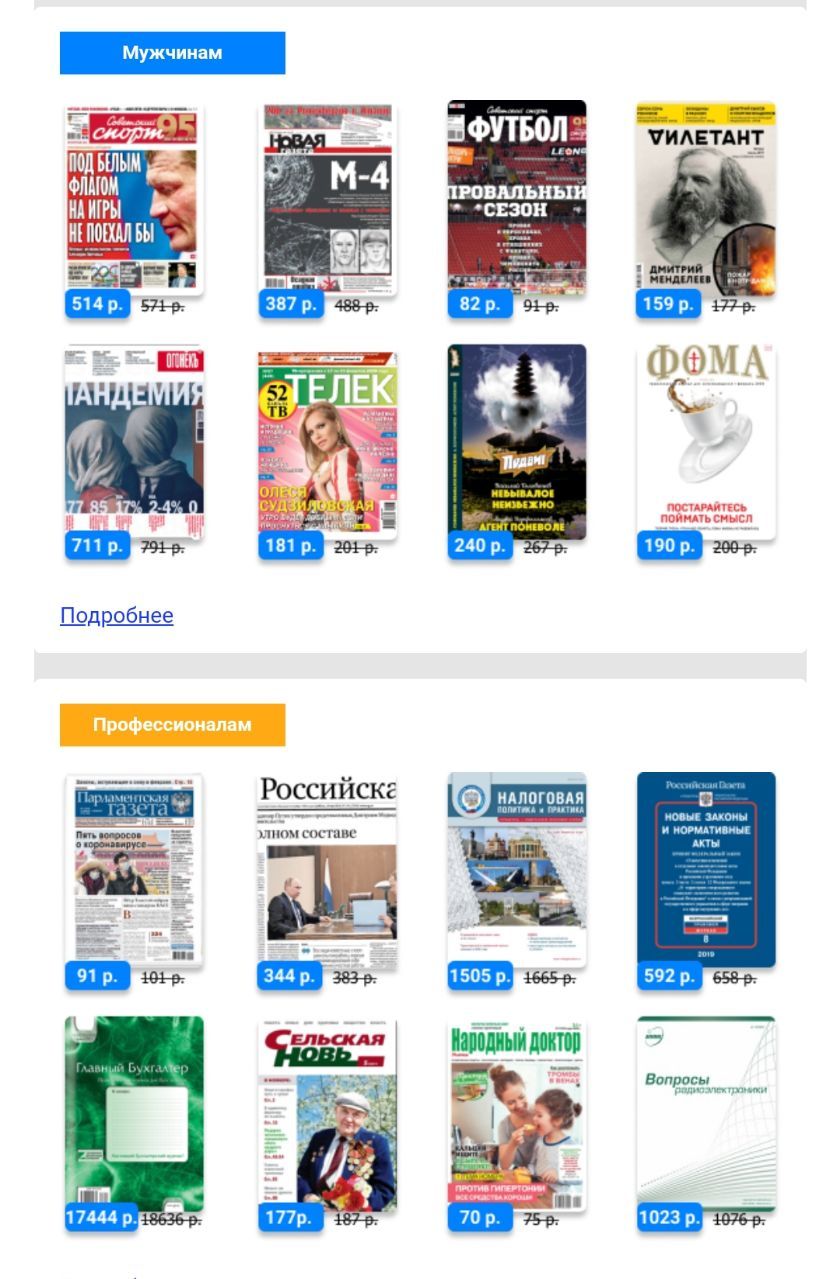View the Фома magazine for 190 р.
This screenshot has height=1279, width=840.
click(706, 440)
